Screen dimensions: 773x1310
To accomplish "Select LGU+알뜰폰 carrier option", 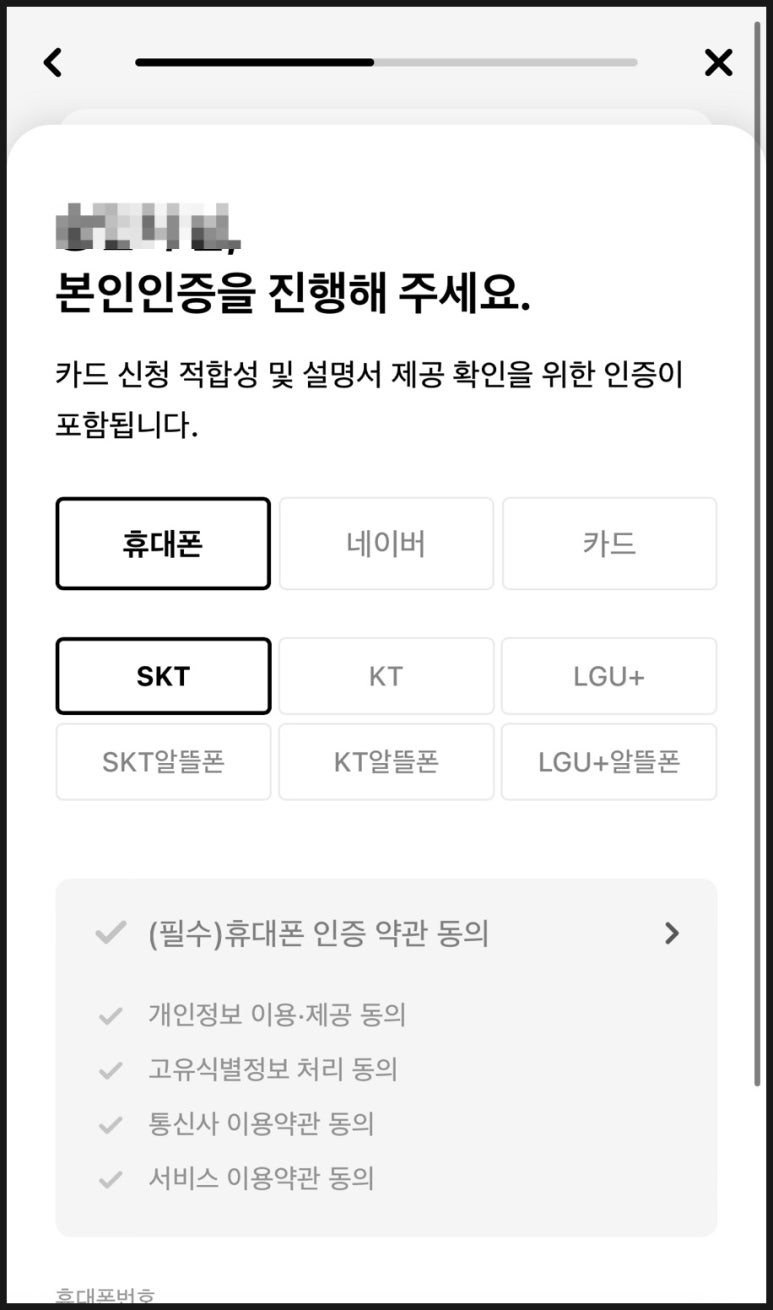I will click(x=609, y=762).
